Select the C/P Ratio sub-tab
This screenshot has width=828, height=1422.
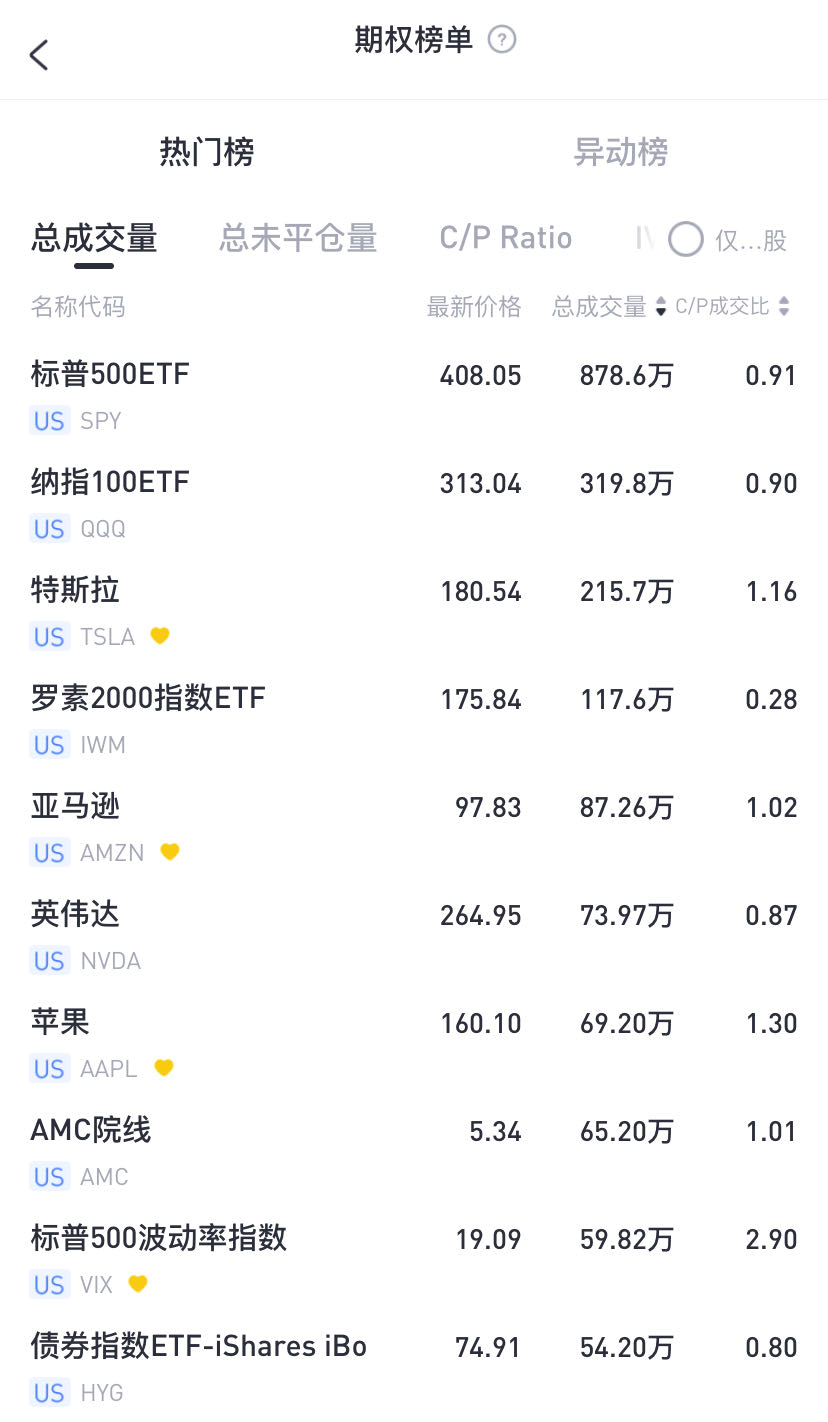(505, 238)
